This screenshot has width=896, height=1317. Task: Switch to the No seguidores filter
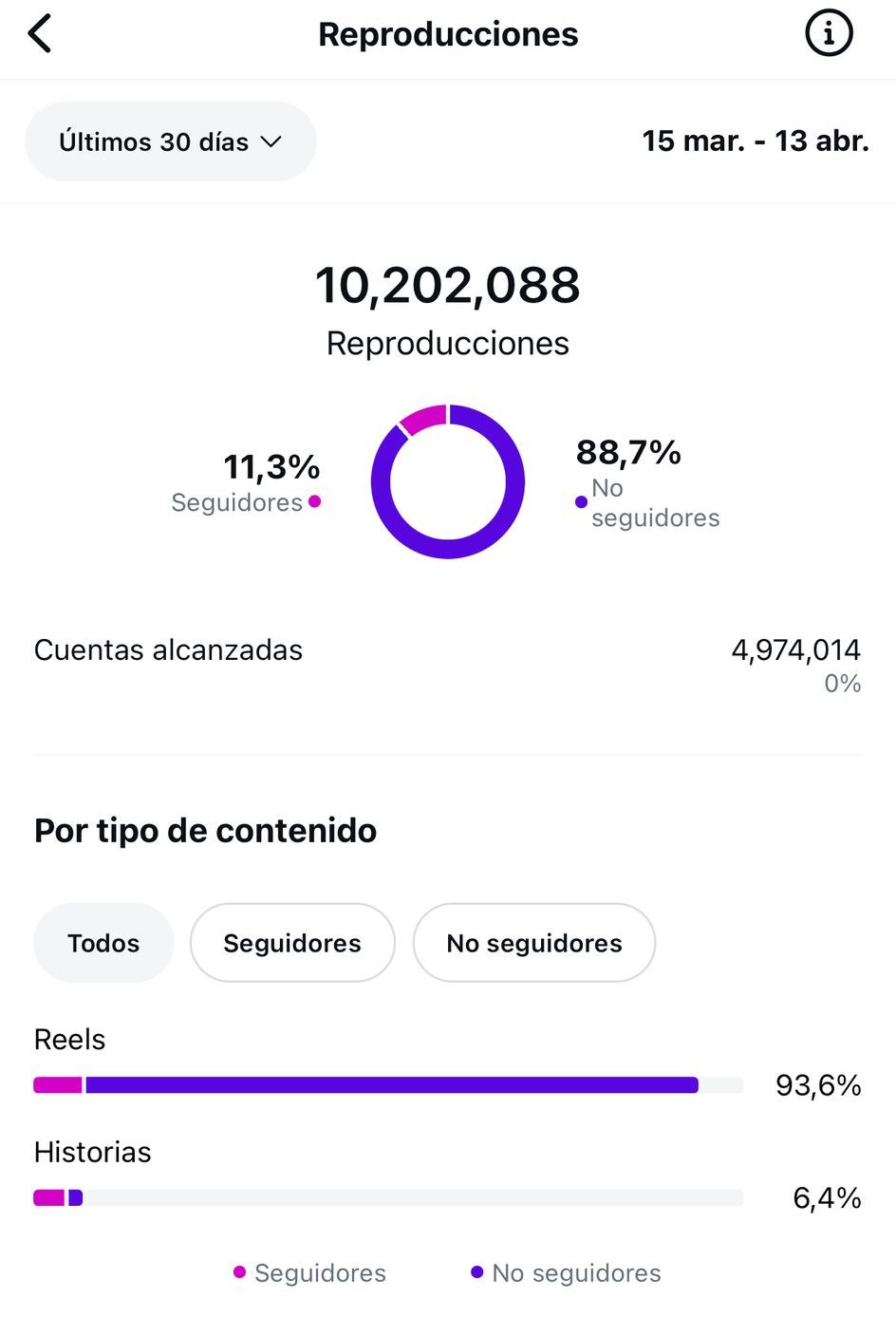click(534, 943)
